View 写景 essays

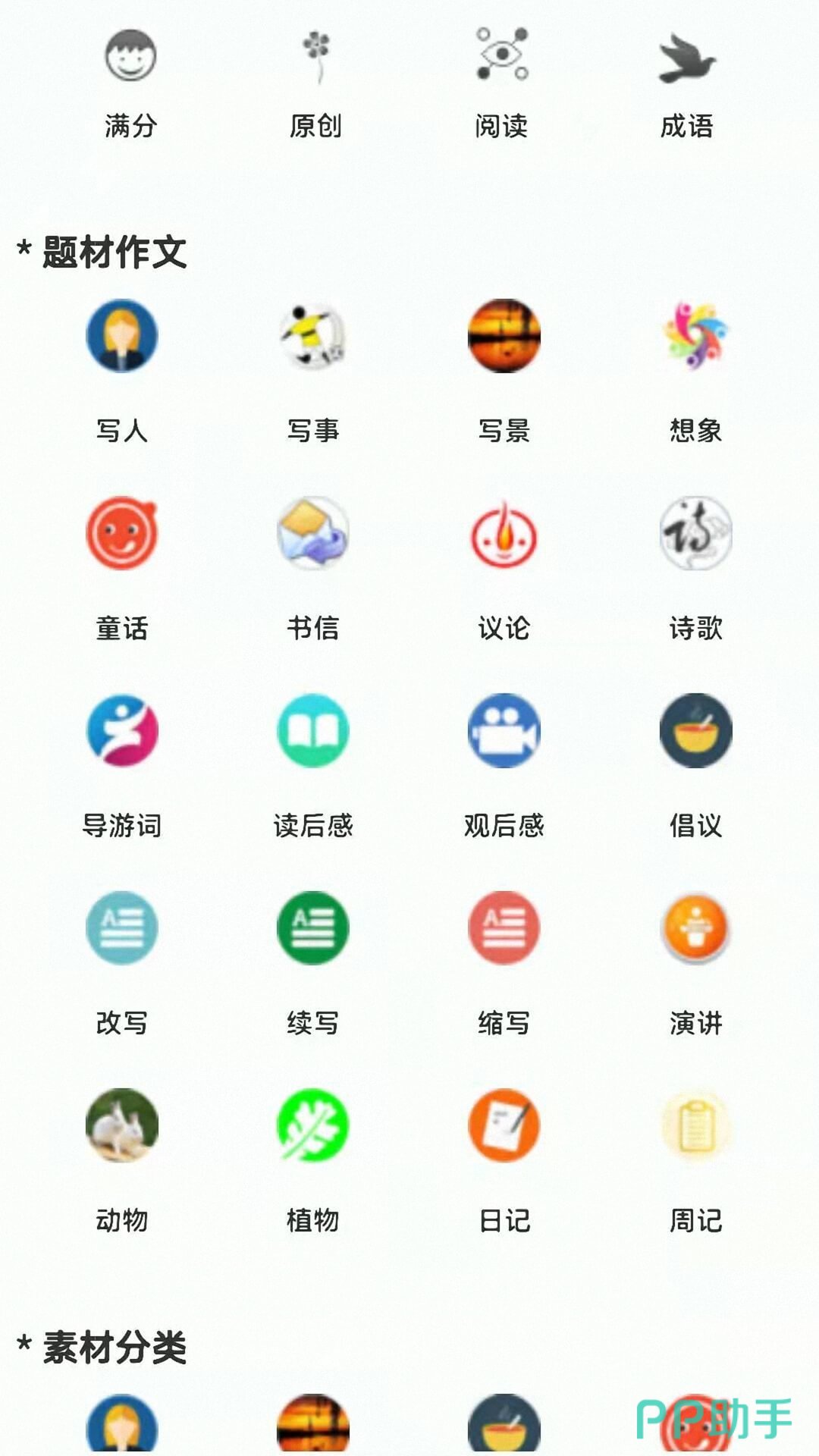(504, 336)
